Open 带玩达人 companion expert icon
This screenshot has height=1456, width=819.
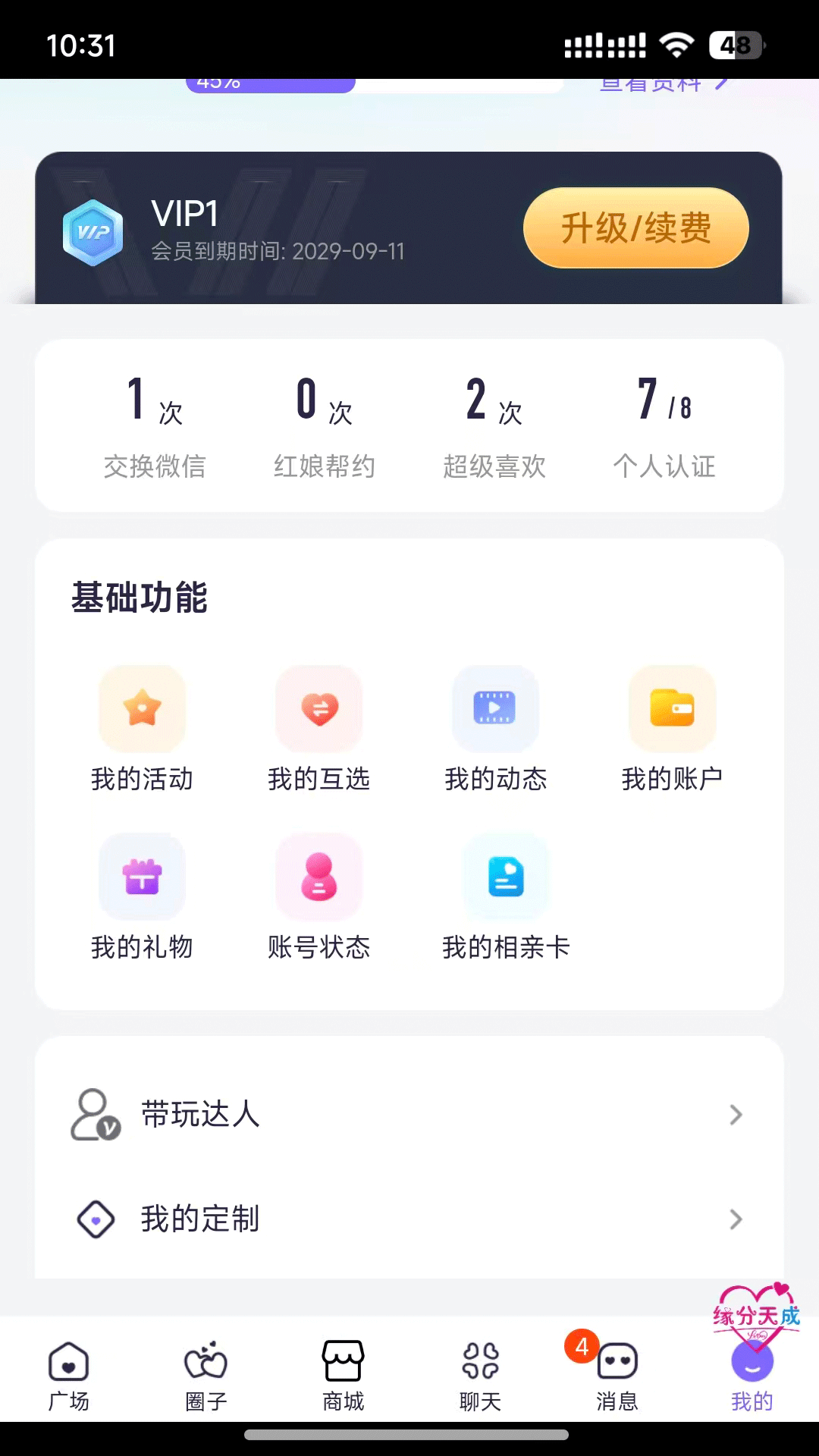(x=93, y=1115)
